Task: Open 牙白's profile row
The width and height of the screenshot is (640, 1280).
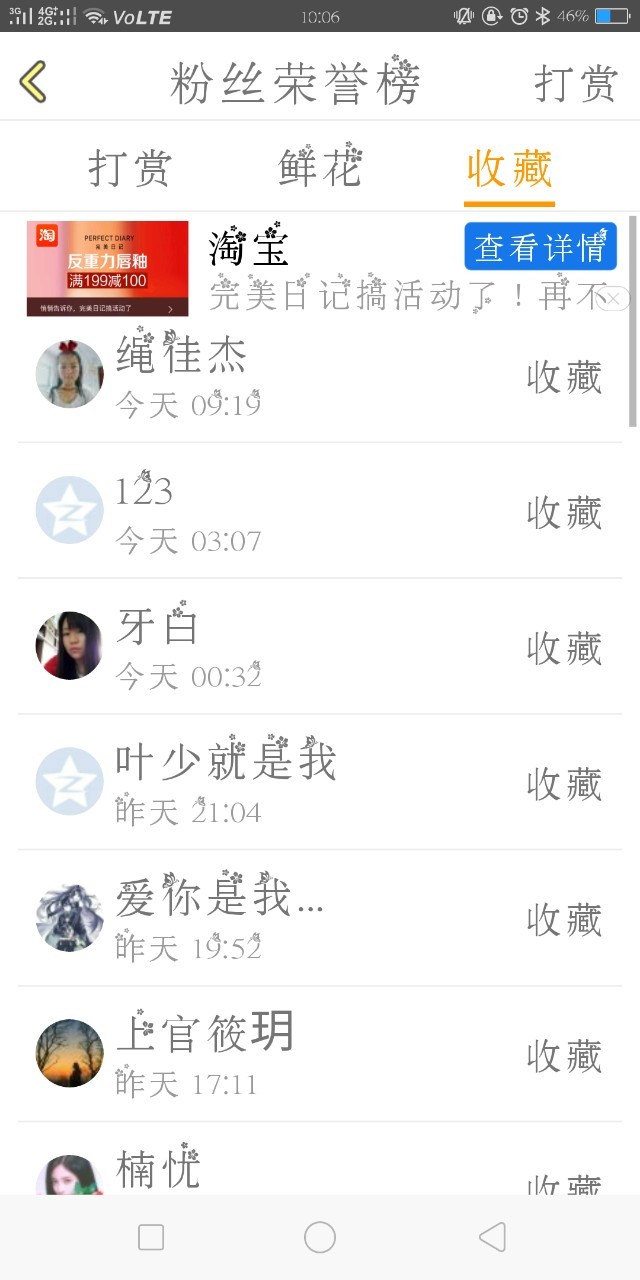Action: point(320,647)
